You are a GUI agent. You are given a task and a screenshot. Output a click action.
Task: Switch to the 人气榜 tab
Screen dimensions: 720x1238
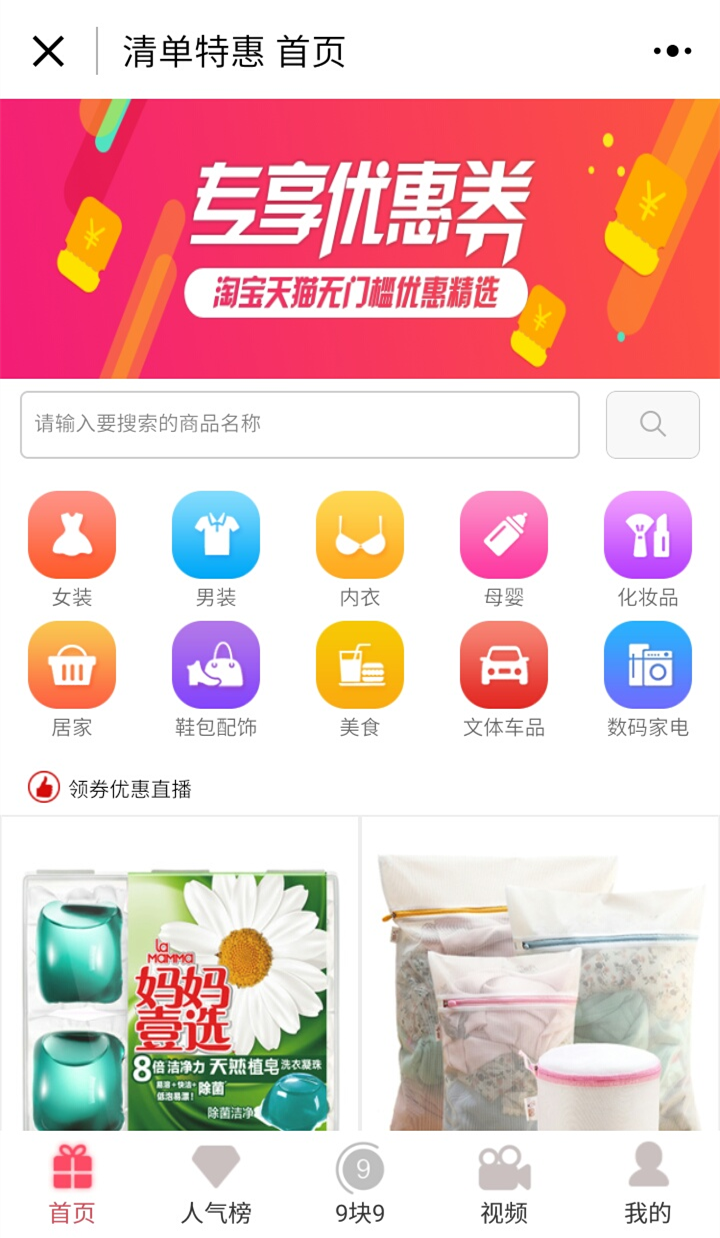tap(216, 1186)
